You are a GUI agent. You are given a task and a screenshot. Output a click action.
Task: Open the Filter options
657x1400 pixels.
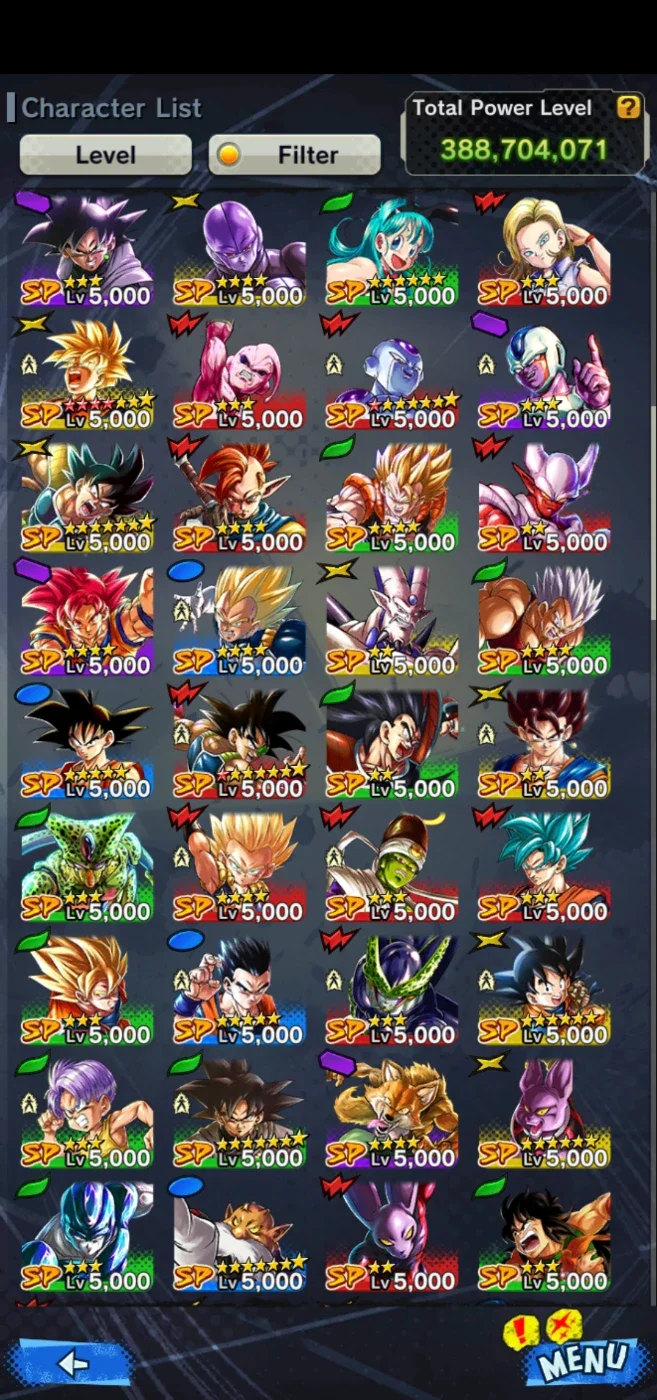[x=295, y=155]
